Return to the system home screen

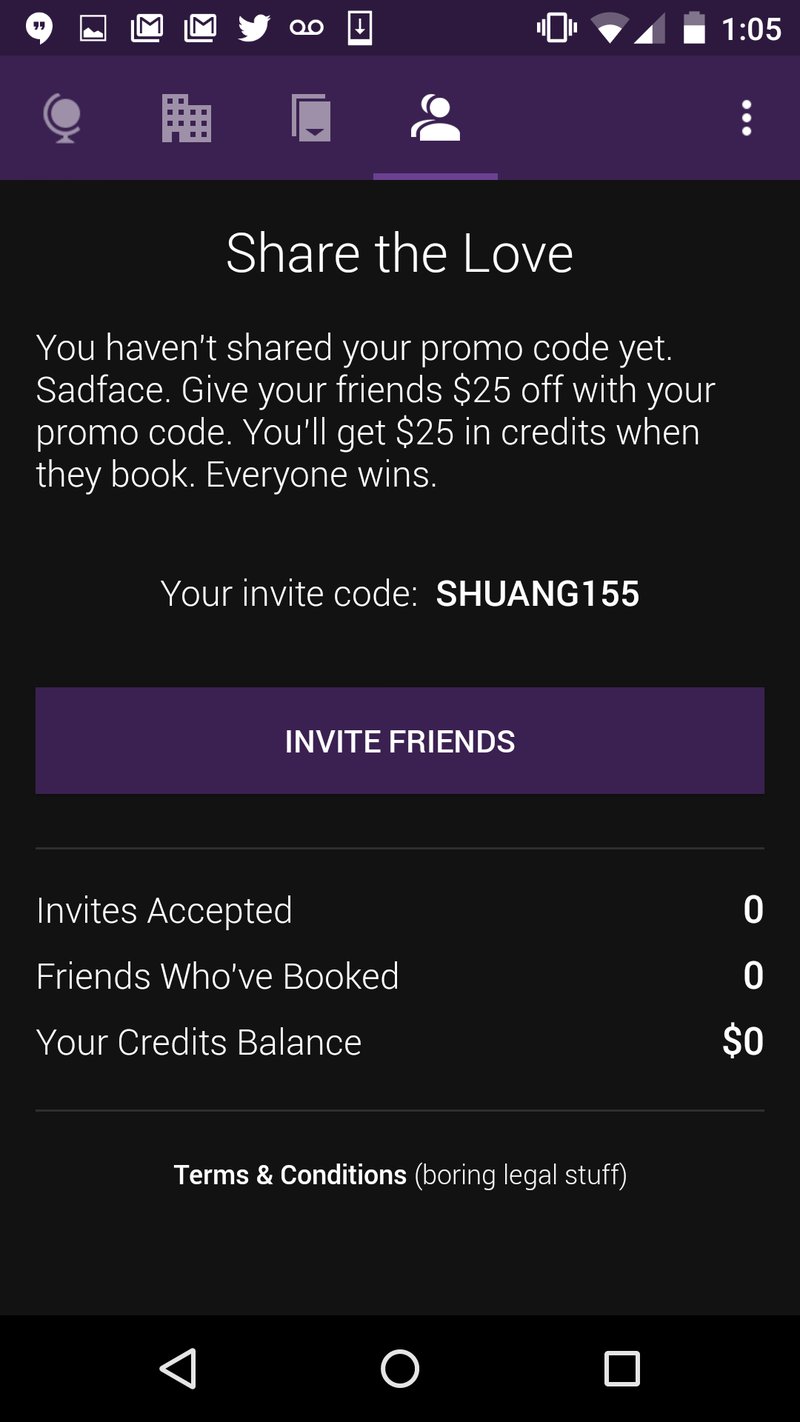pyautogui.click(x=400, y=1368)
